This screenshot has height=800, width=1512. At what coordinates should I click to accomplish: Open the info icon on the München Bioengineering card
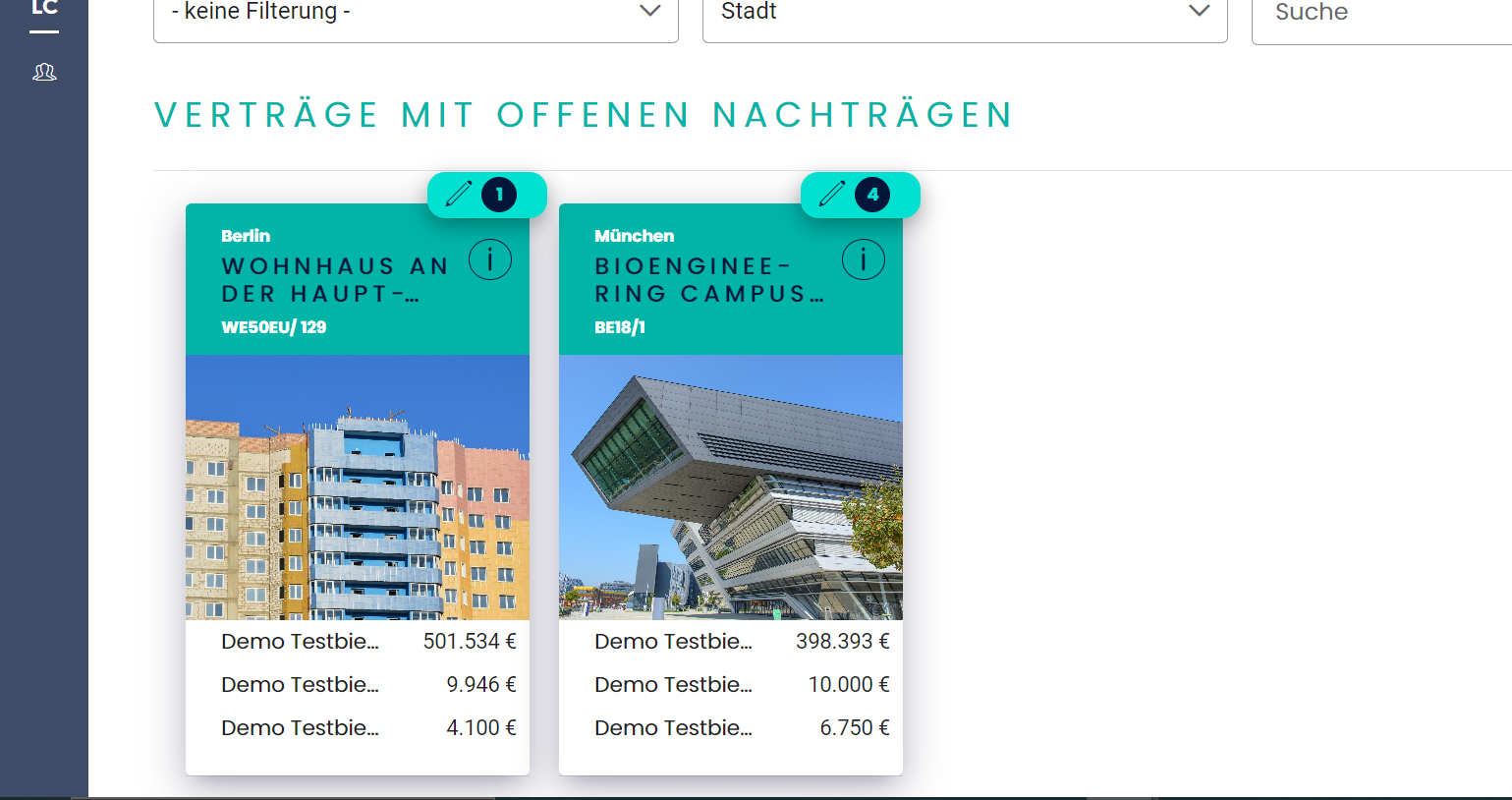pyautogui.click(x=863, y=260)
